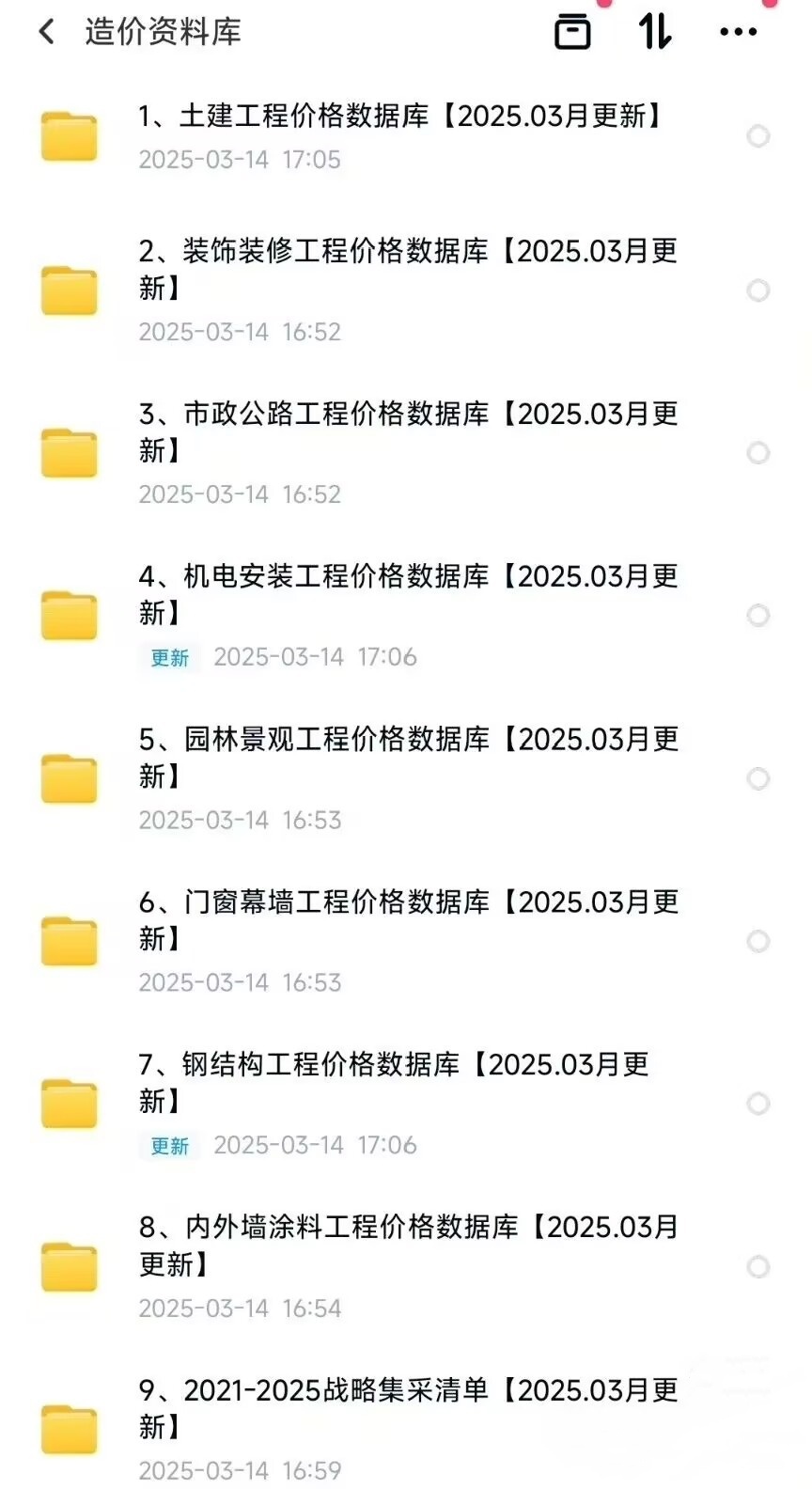Open folder 4、机电安装工程价格数据库
Screen dimensions: 812x1489
click(406, 616)
